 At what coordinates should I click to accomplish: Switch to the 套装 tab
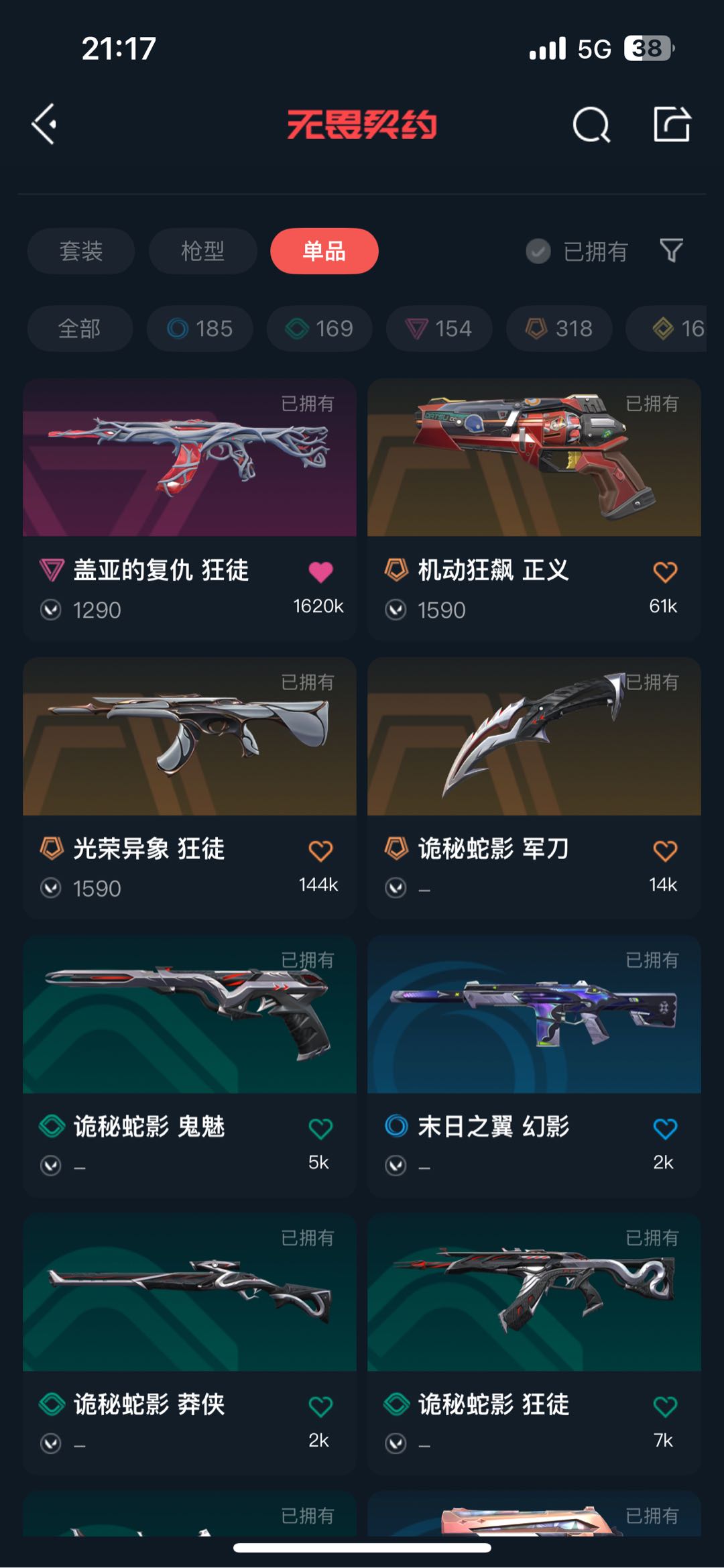[81, 251]
